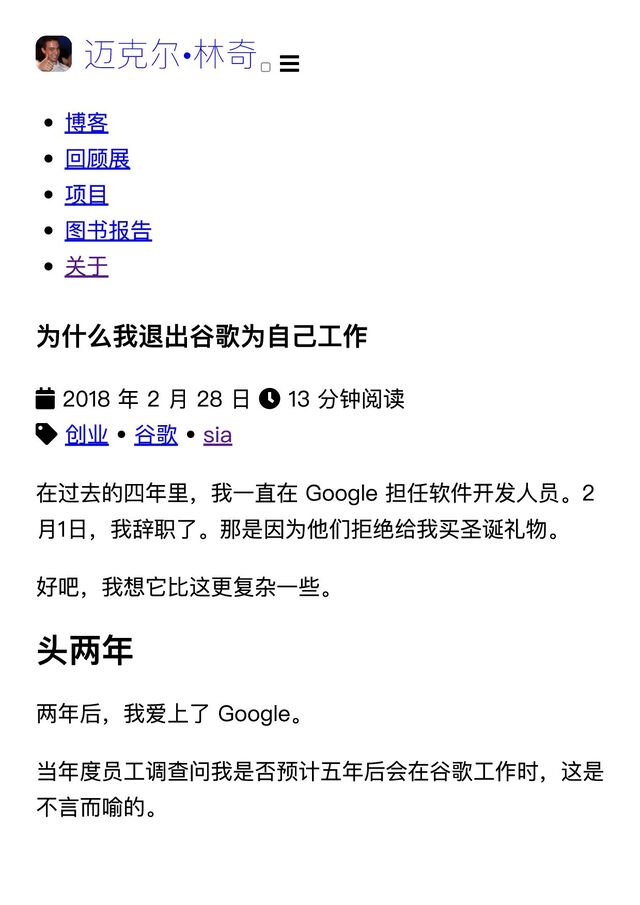Open the 关于 page
This screenshot has height=905, width=640.
(x=86, y=267)
